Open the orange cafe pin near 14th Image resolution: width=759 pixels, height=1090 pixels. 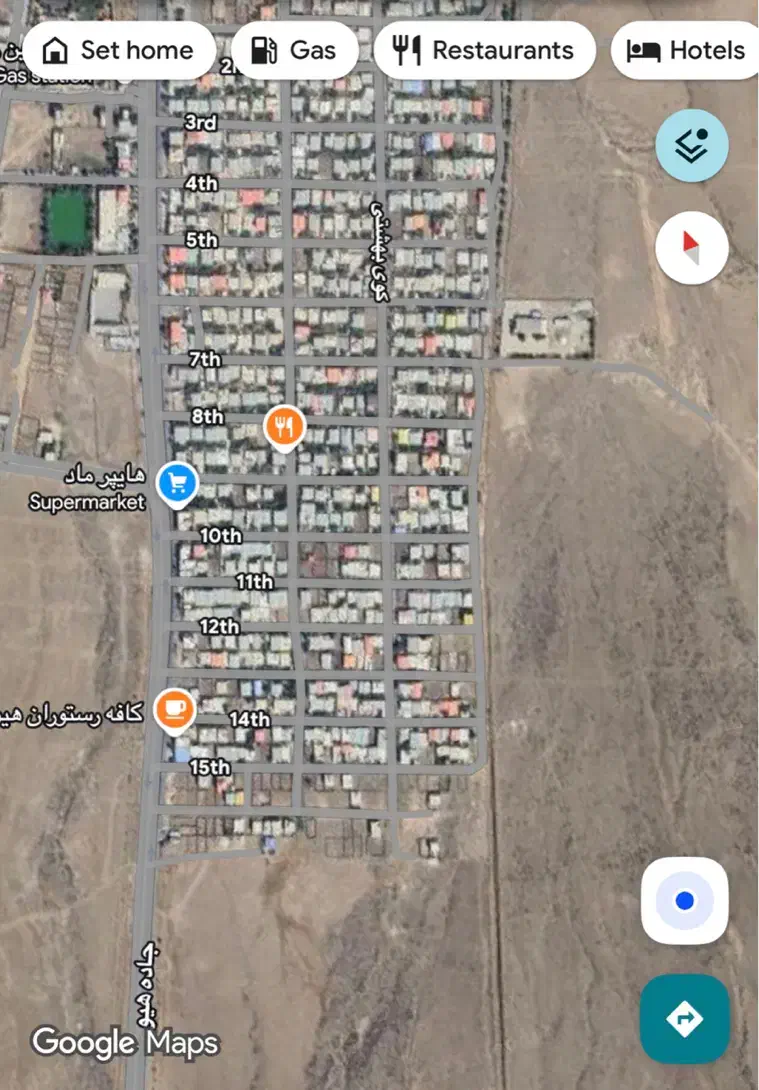[175, 709]
